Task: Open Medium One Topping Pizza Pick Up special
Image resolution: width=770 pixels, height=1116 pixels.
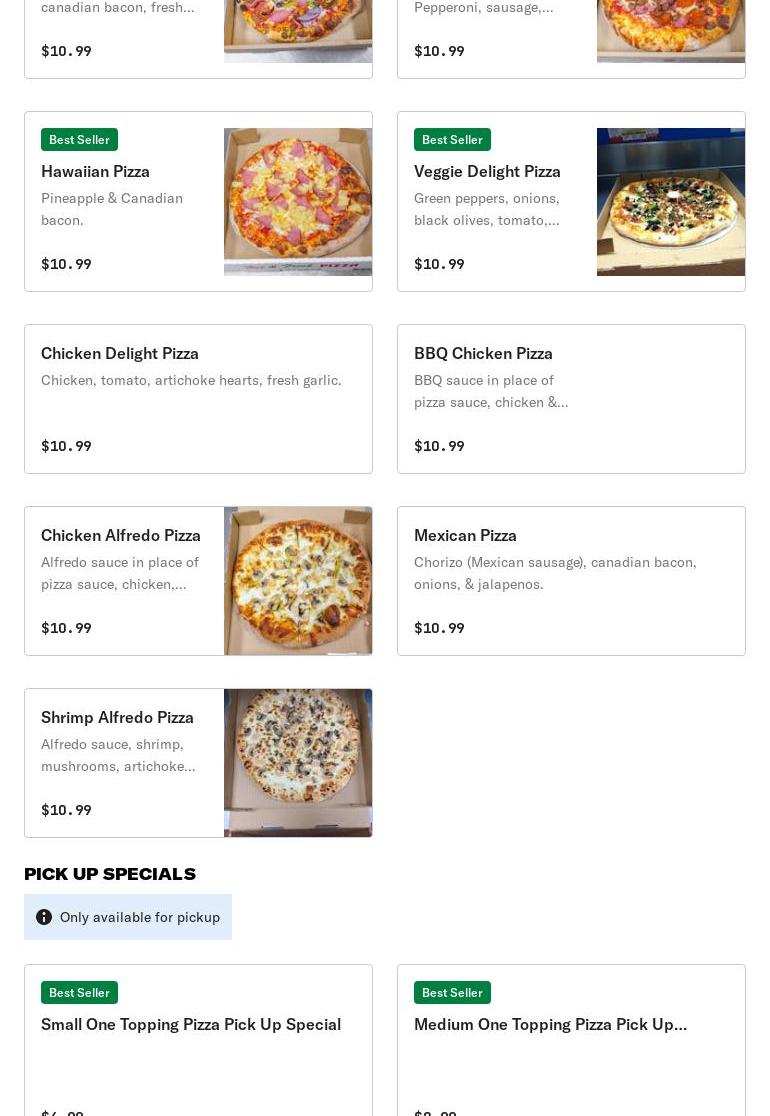Action: [571, 1040]
